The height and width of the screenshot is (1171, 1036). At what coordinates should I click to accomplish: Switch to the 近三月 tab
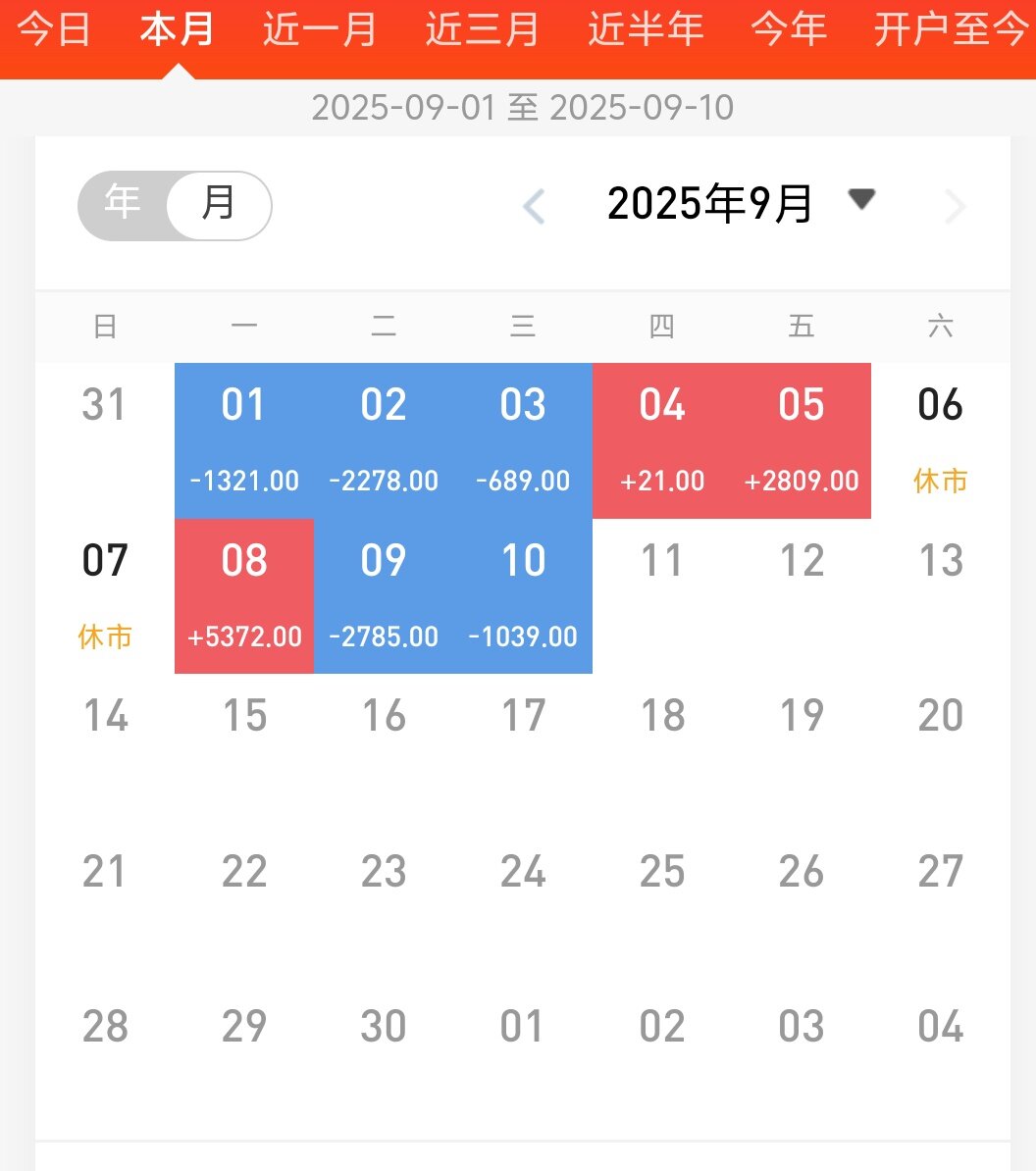point(483,29)
